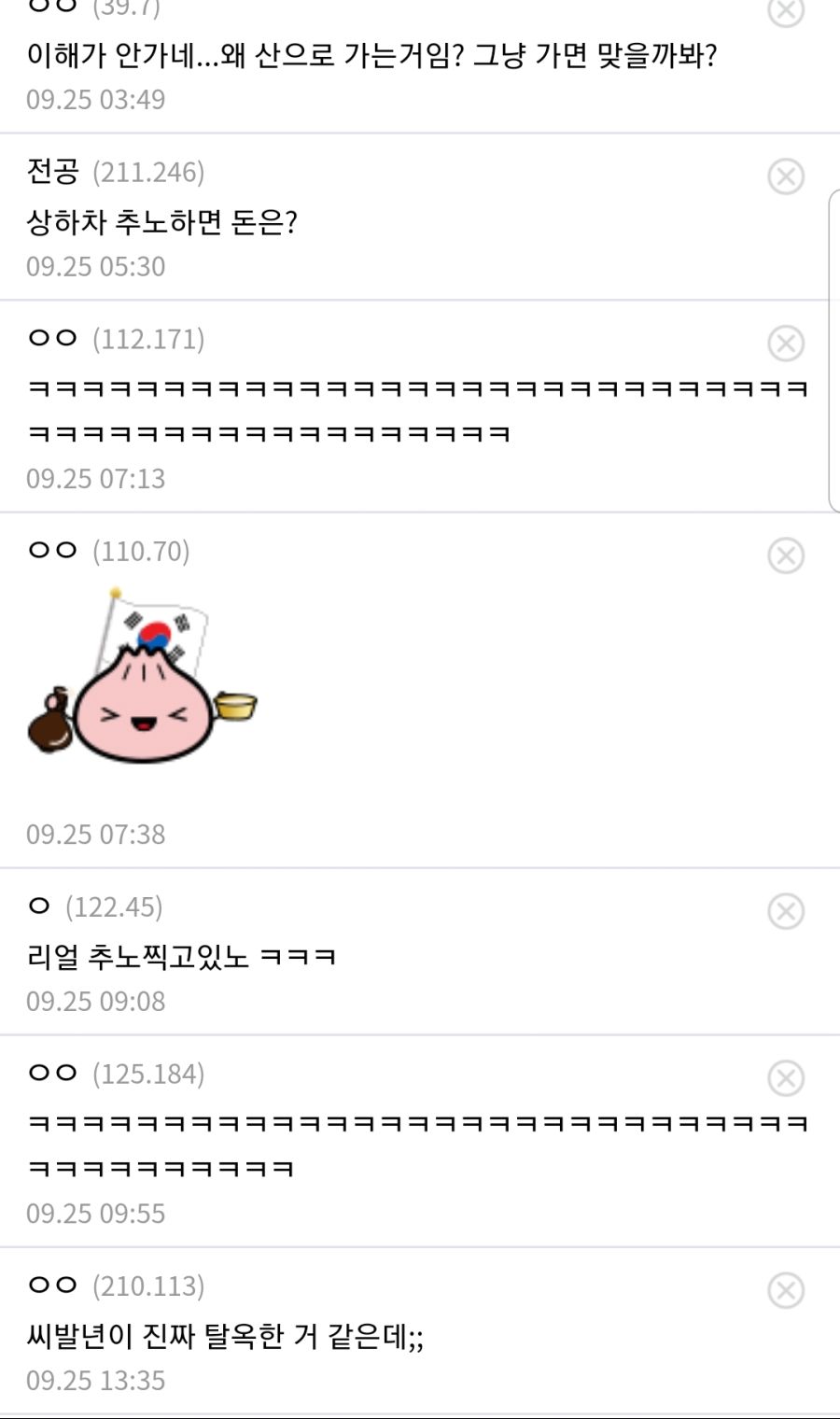Select the nickname 전공
Screen dimensions: 840x1419
click(51, 173)
